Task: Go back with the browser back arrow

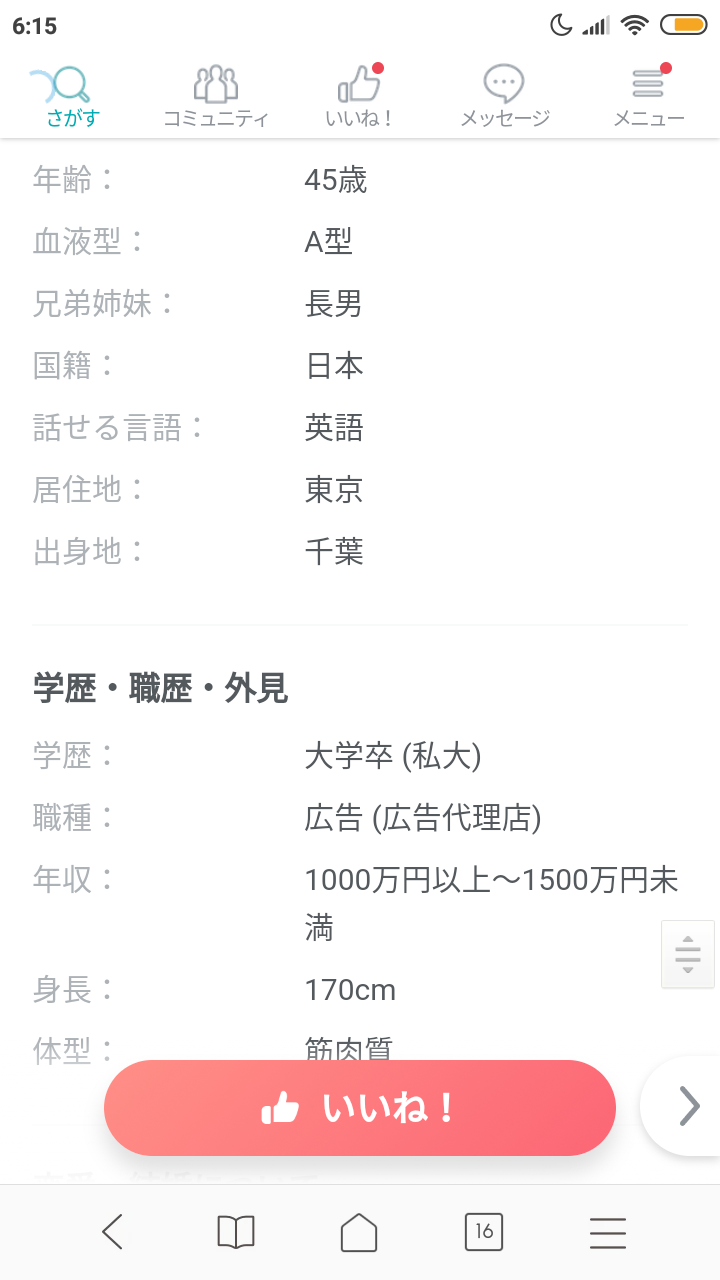Action: point(112,1232)
